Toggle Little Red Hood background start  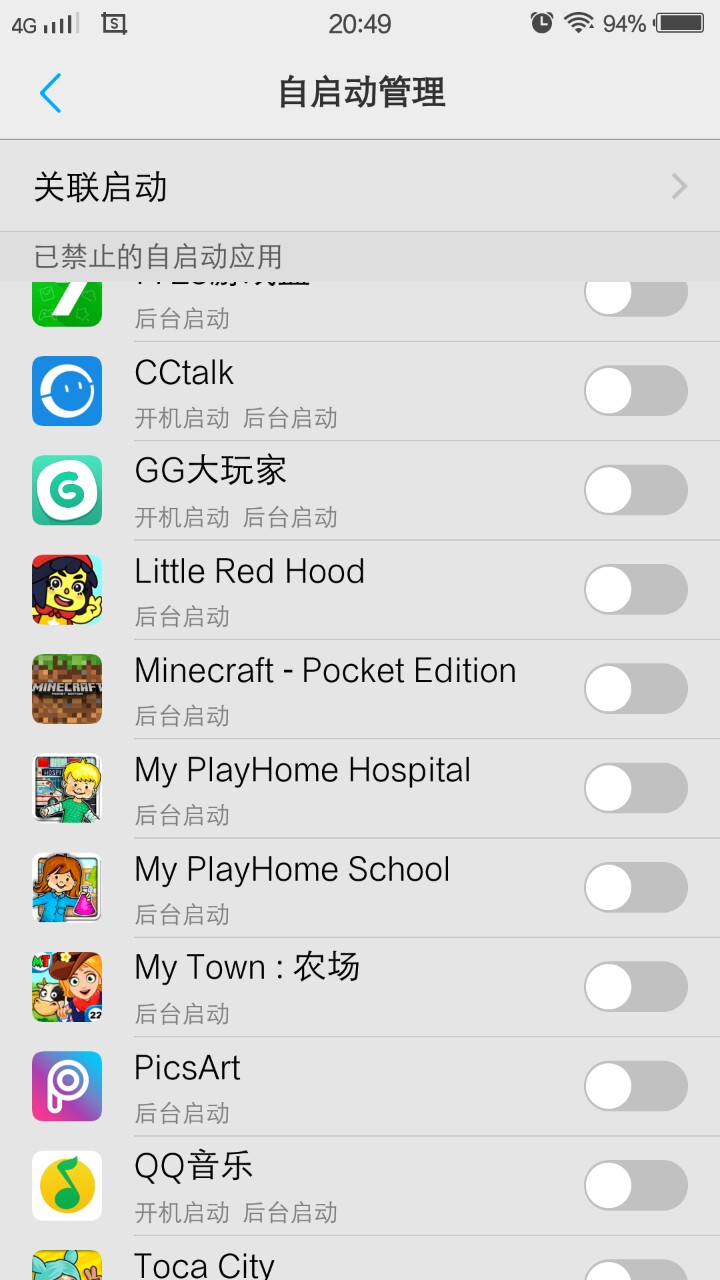tap(635, 589)
